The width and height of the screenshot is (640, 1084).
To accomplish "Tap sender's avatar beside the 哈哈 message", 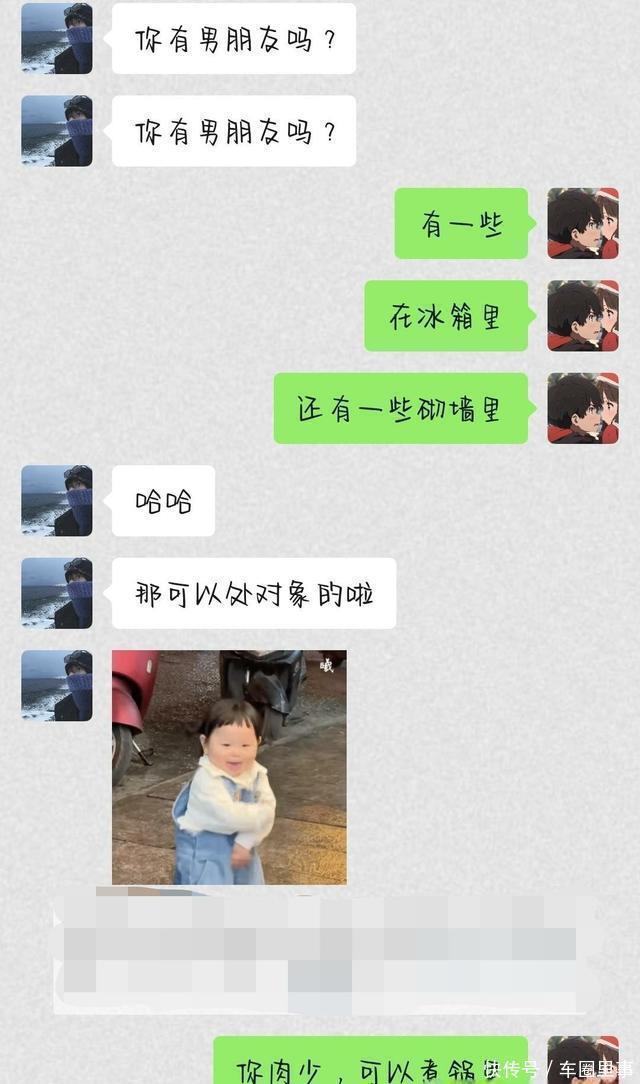I will (x=57, y=500).
